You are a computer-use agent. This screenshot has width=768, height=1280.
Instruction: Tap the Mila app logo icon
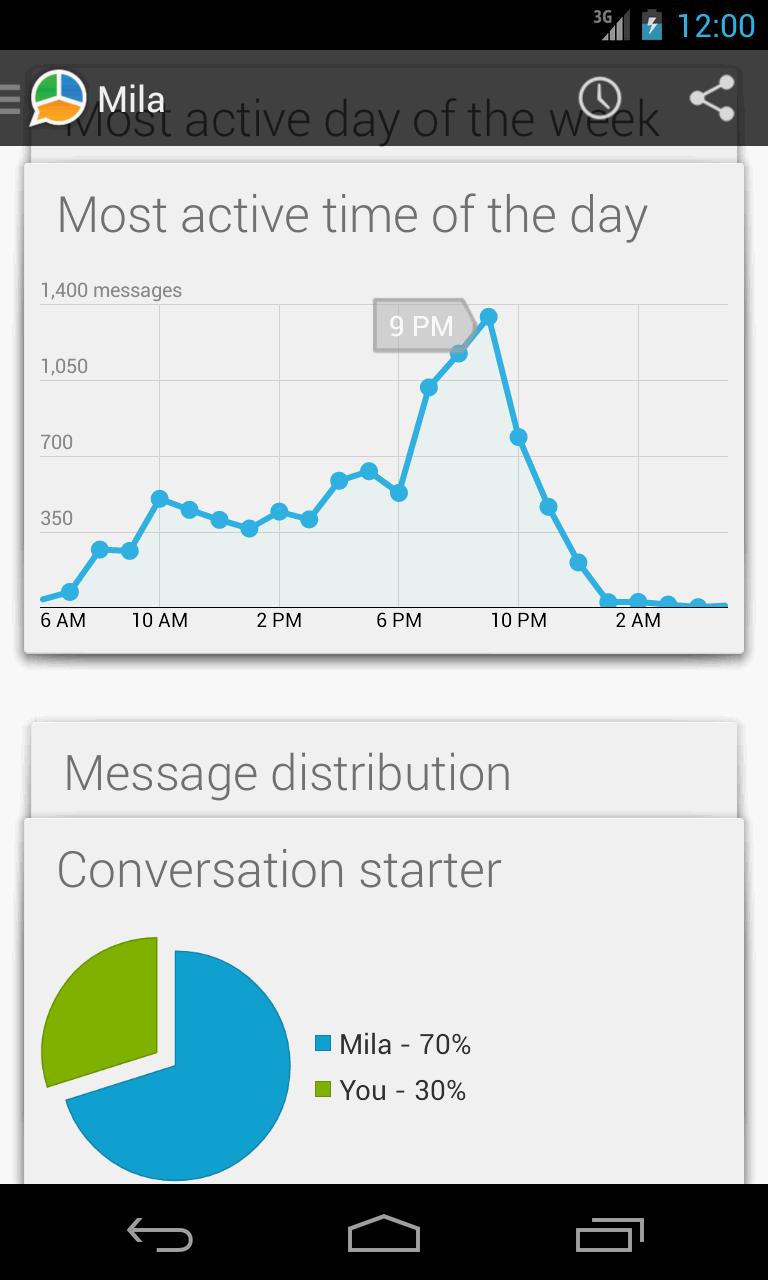57,99
